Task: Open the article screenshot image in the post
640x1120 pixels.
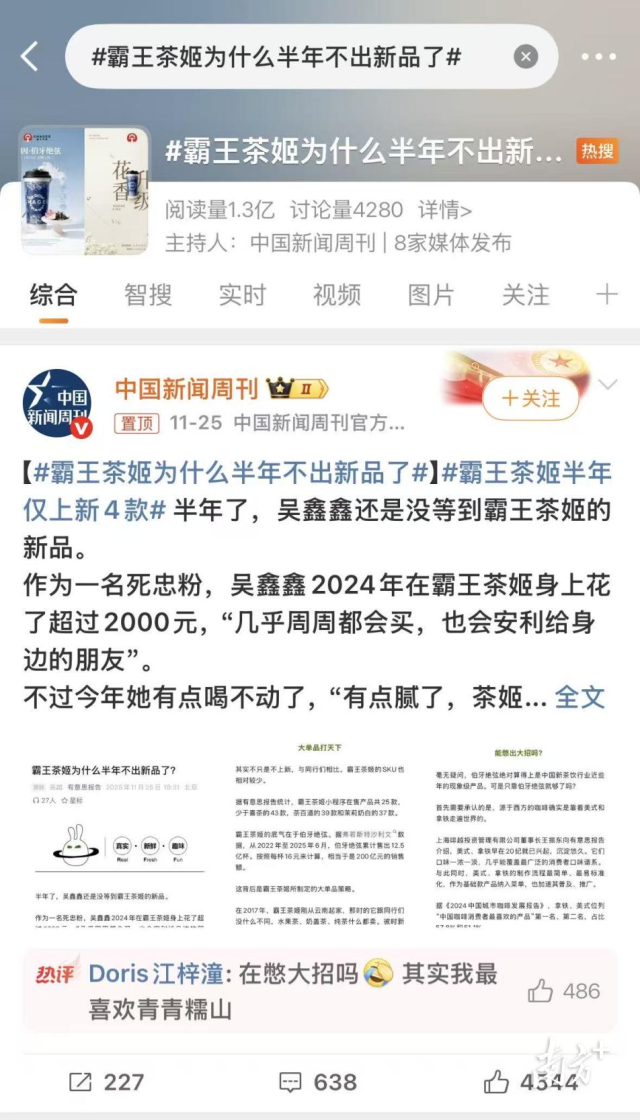Action: point(320,833)
